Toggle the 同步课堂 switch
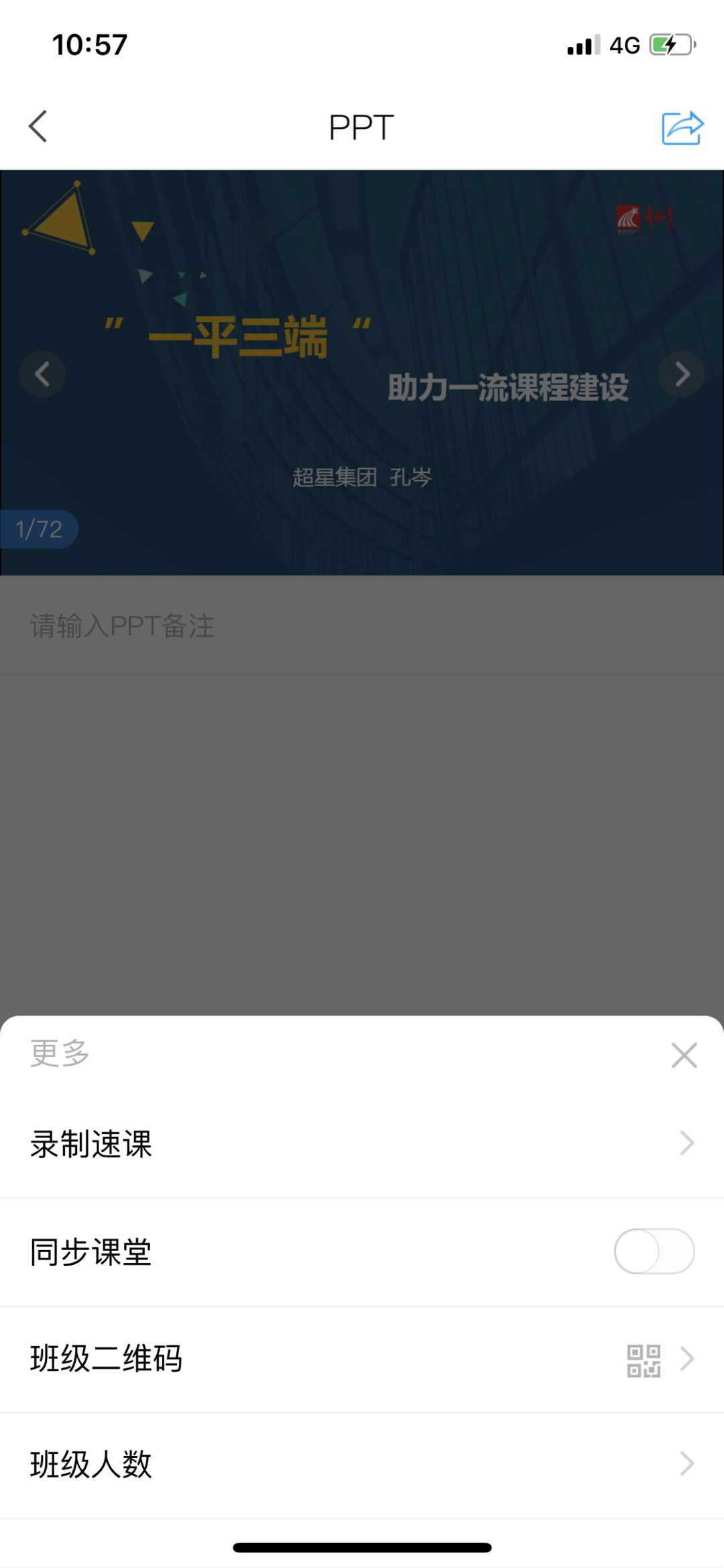The width and height of the screenshot is (724, 1568). coord(654,1251)
